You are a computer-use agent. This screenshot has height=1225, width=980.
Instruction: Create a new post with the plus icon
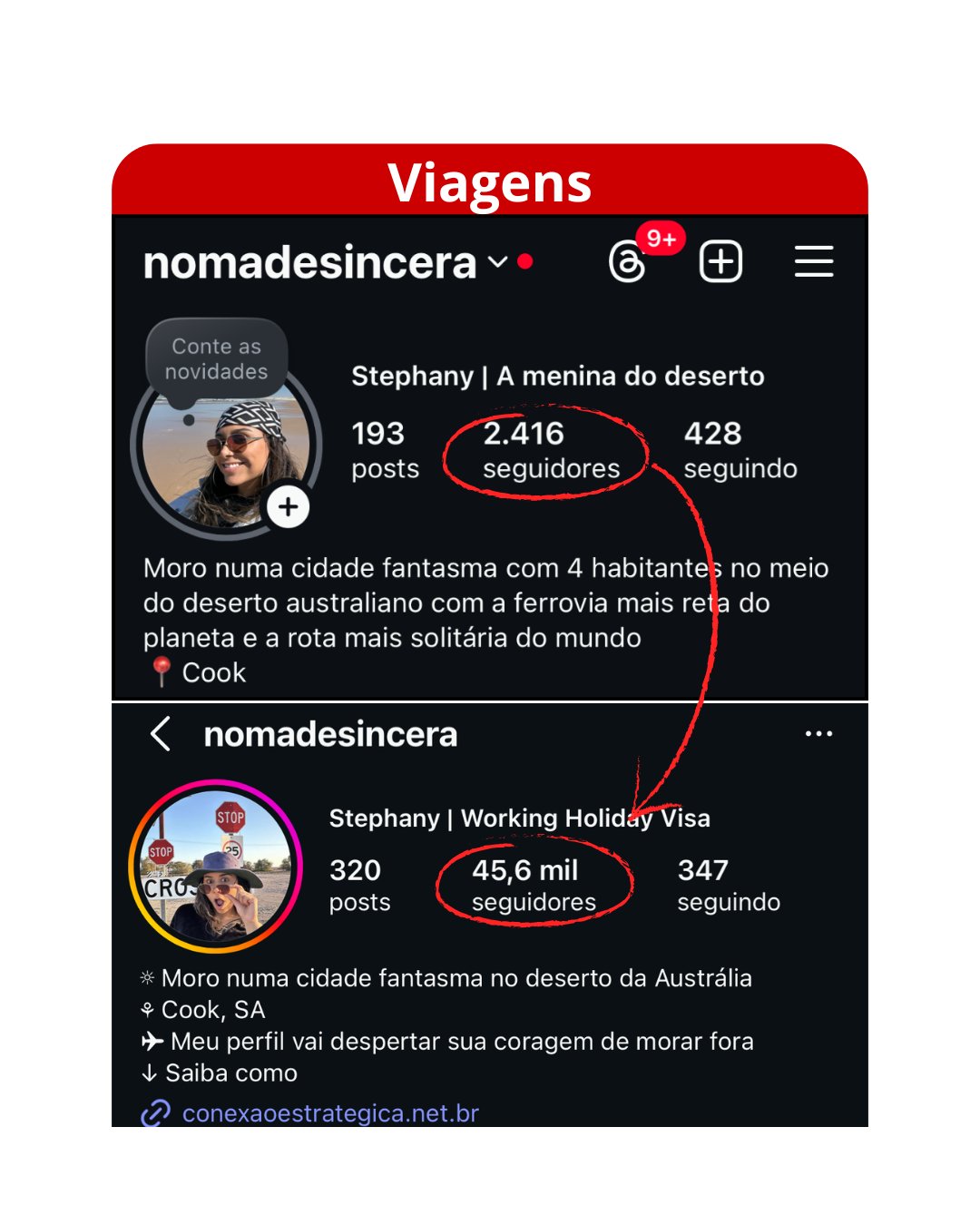721,261
